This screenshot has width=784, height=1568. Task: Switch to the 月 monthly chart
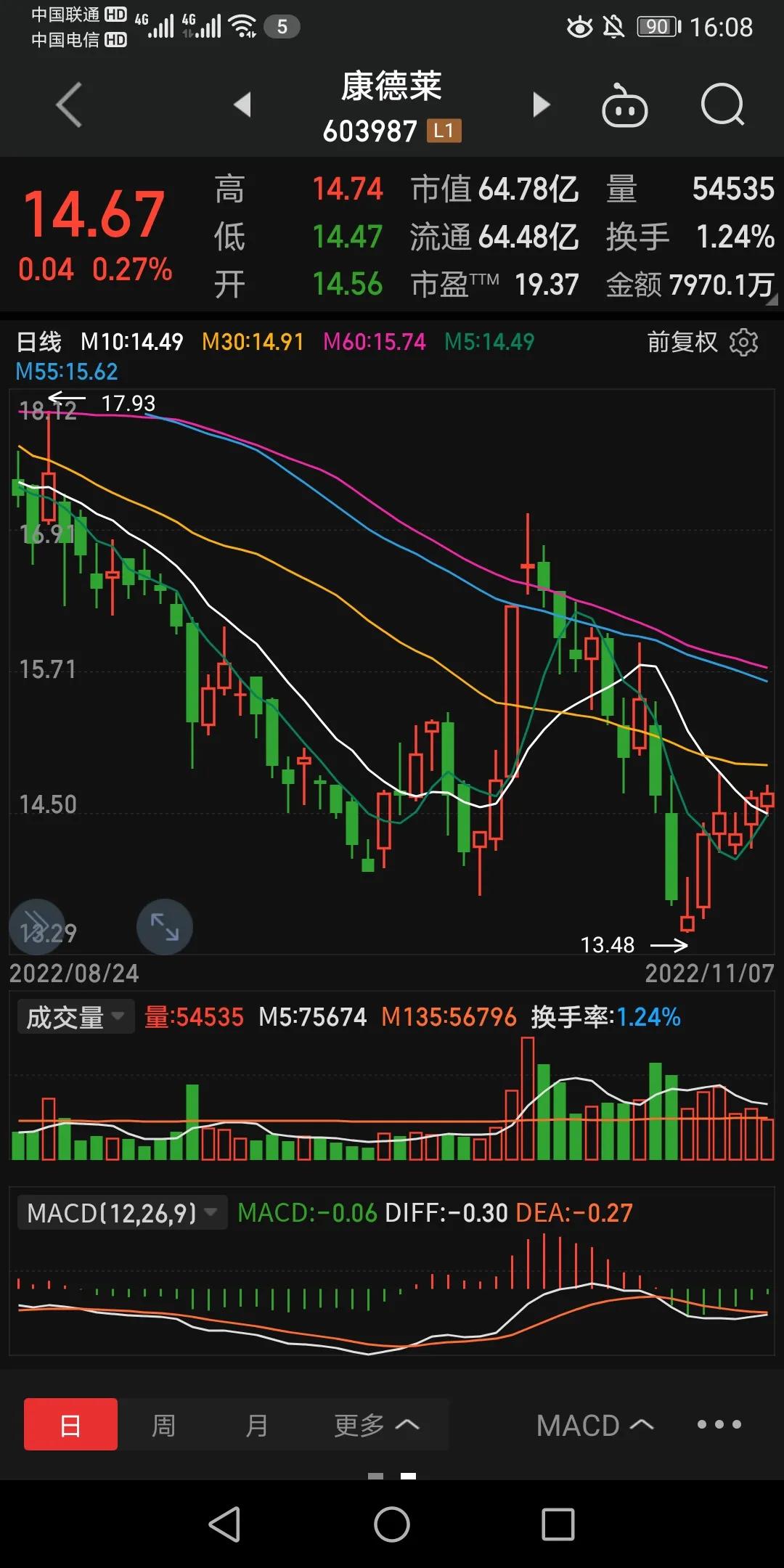click(x=256, y=1425)
